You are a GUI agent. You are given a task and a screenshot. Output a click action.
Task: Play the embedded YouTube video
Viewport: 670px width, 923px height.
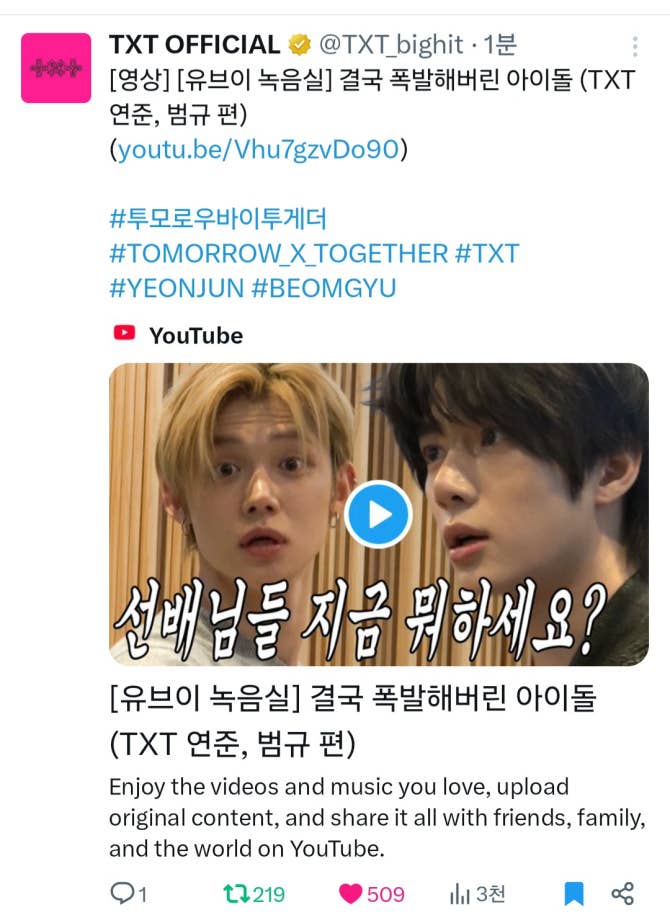[378, 514]
